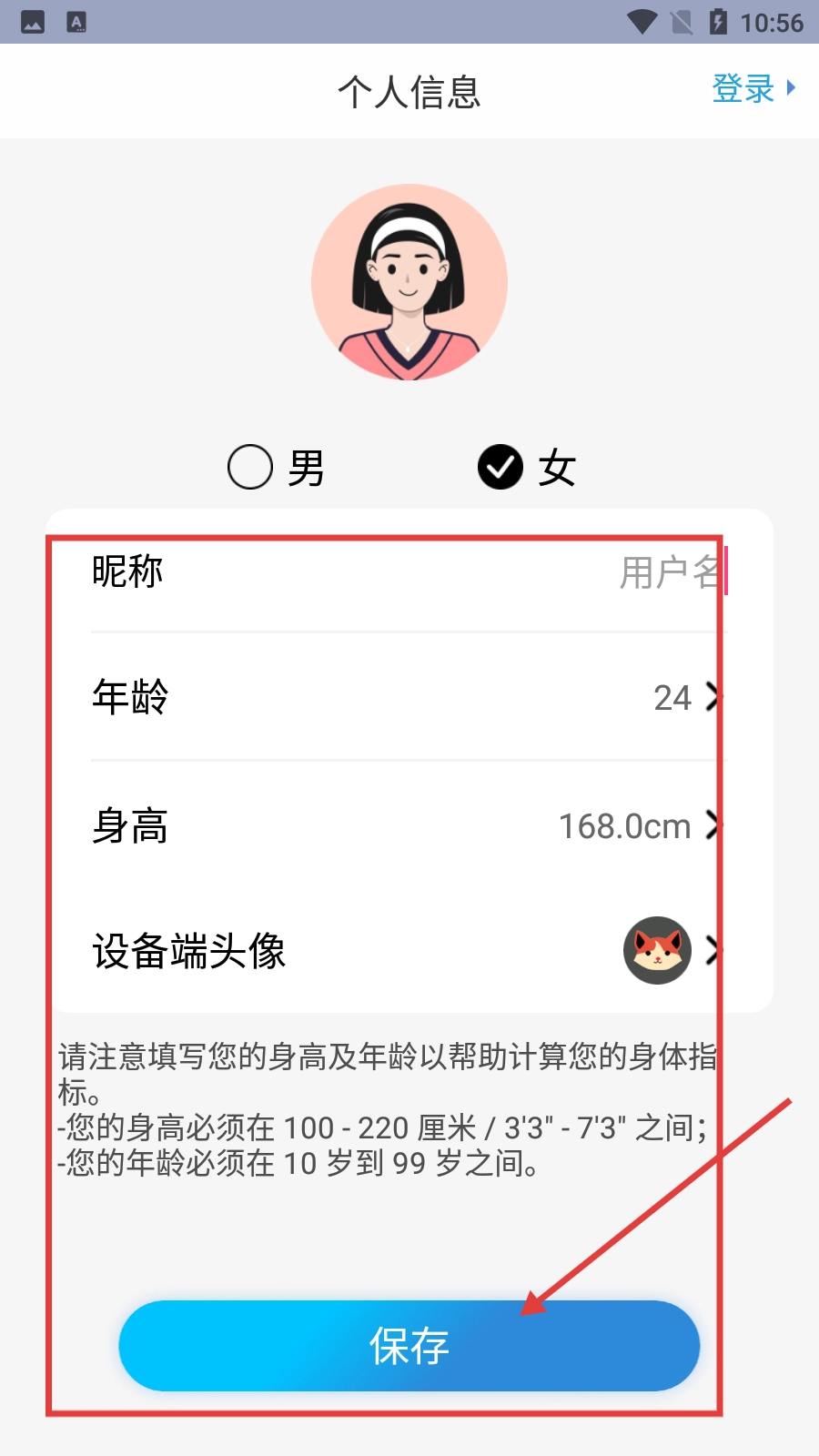Open the 年龄 age picker
The width and height of the screenshot is (819, 1456).
(409, 697)
